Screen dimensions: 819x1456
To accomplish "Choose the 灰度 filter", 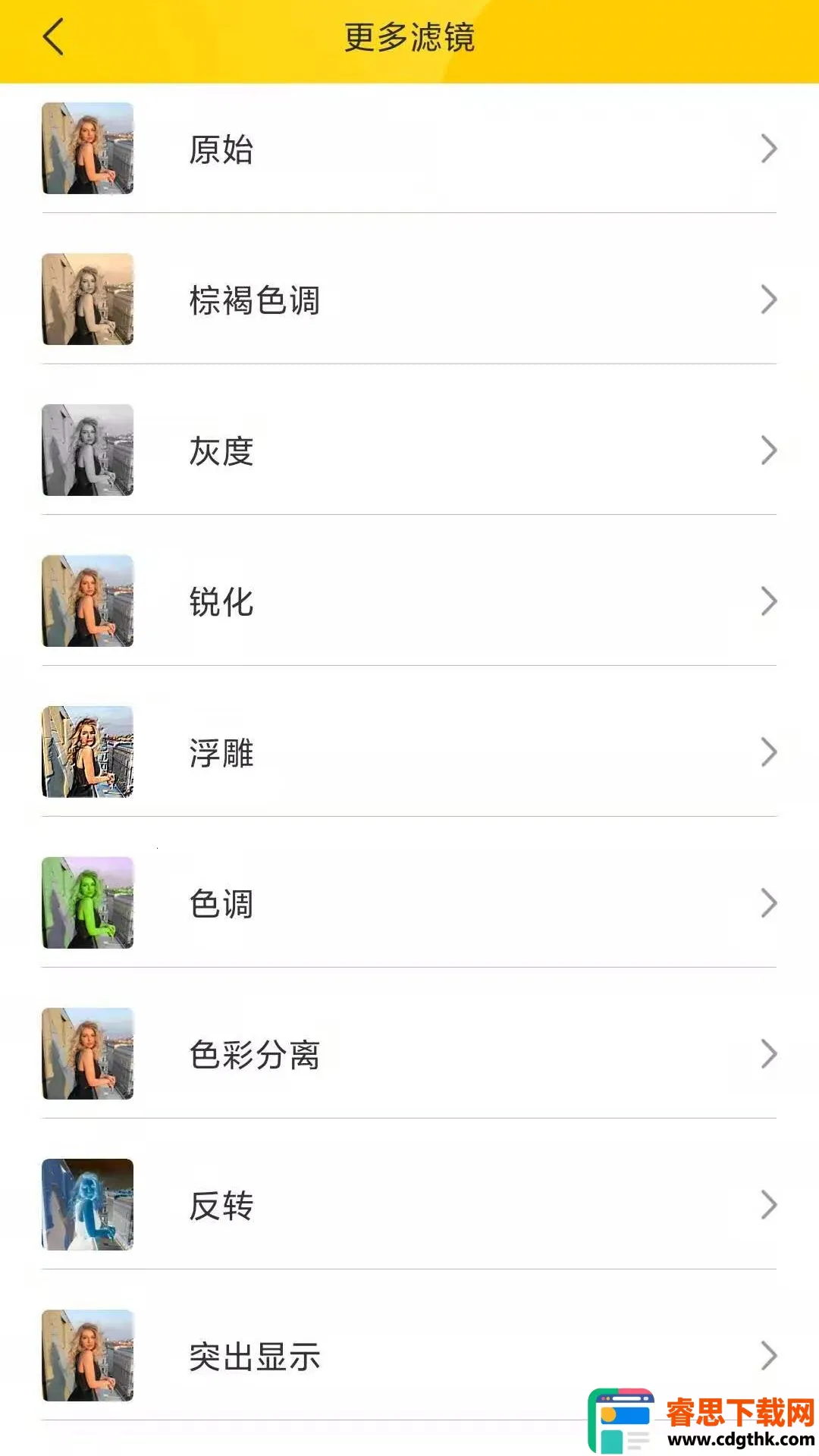I will click(x=409, y=450).
